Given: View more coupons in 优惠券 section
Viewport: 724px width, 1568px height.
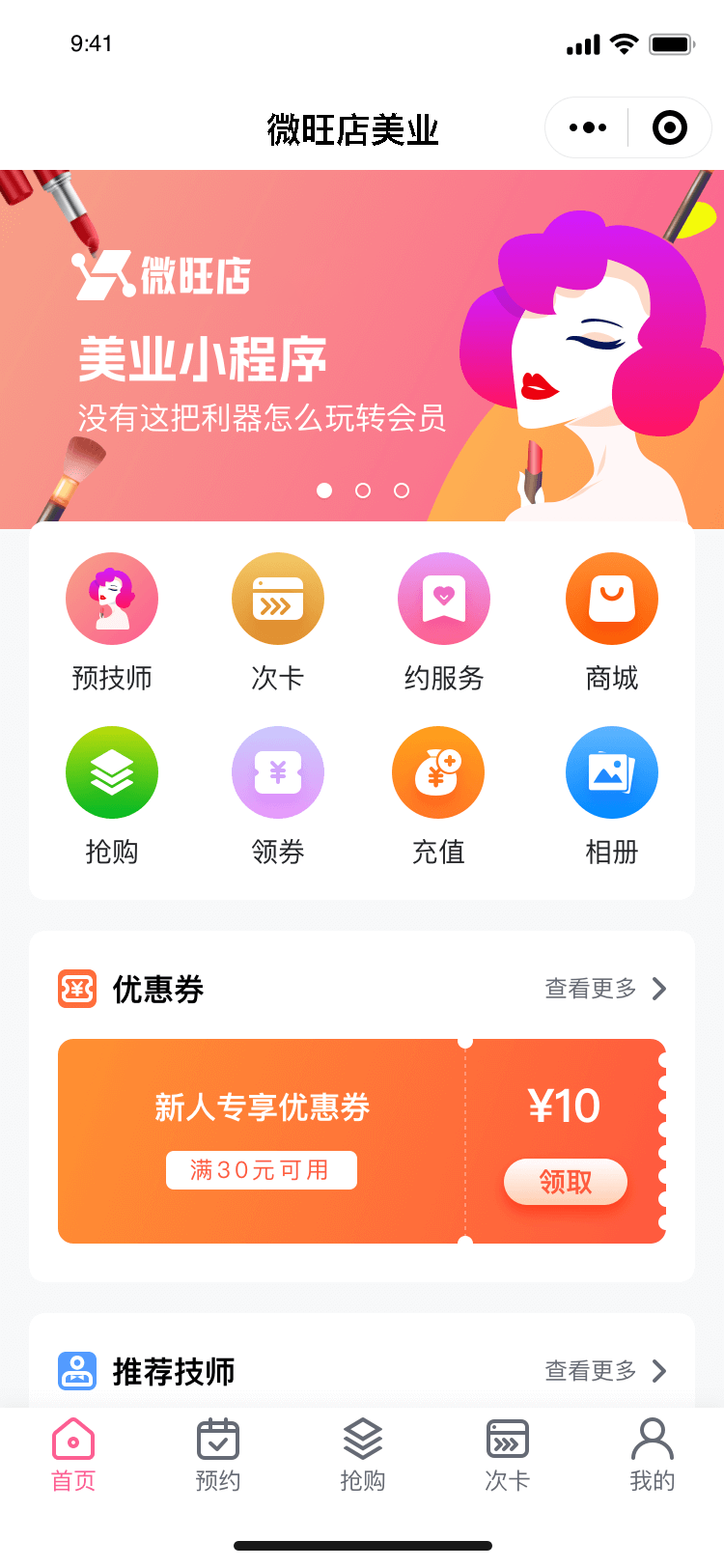Looking at the screenshot, I should (605, 989).
